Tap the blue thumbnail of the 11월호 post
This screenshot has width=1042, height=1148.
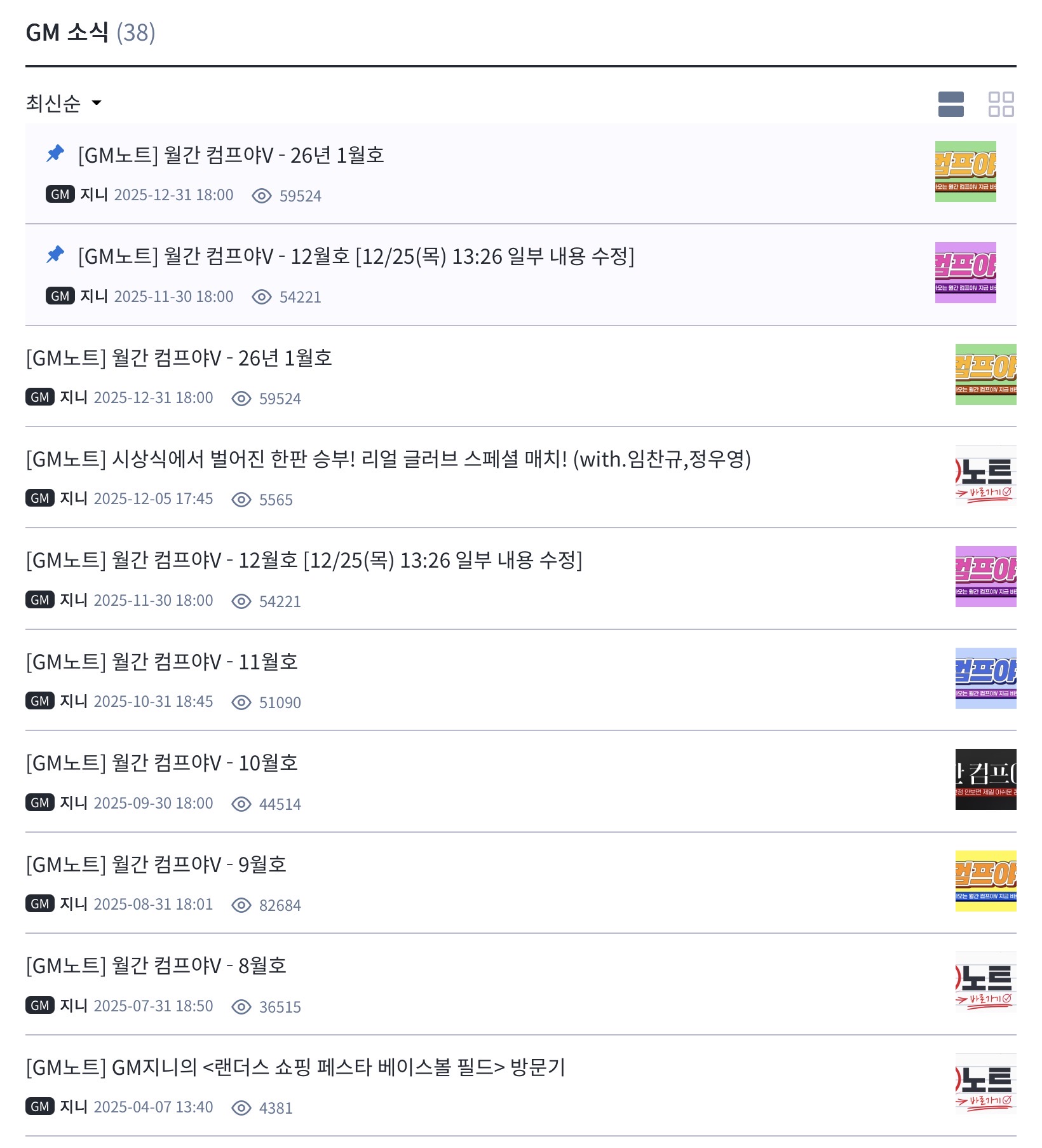(x=985, y=678)
